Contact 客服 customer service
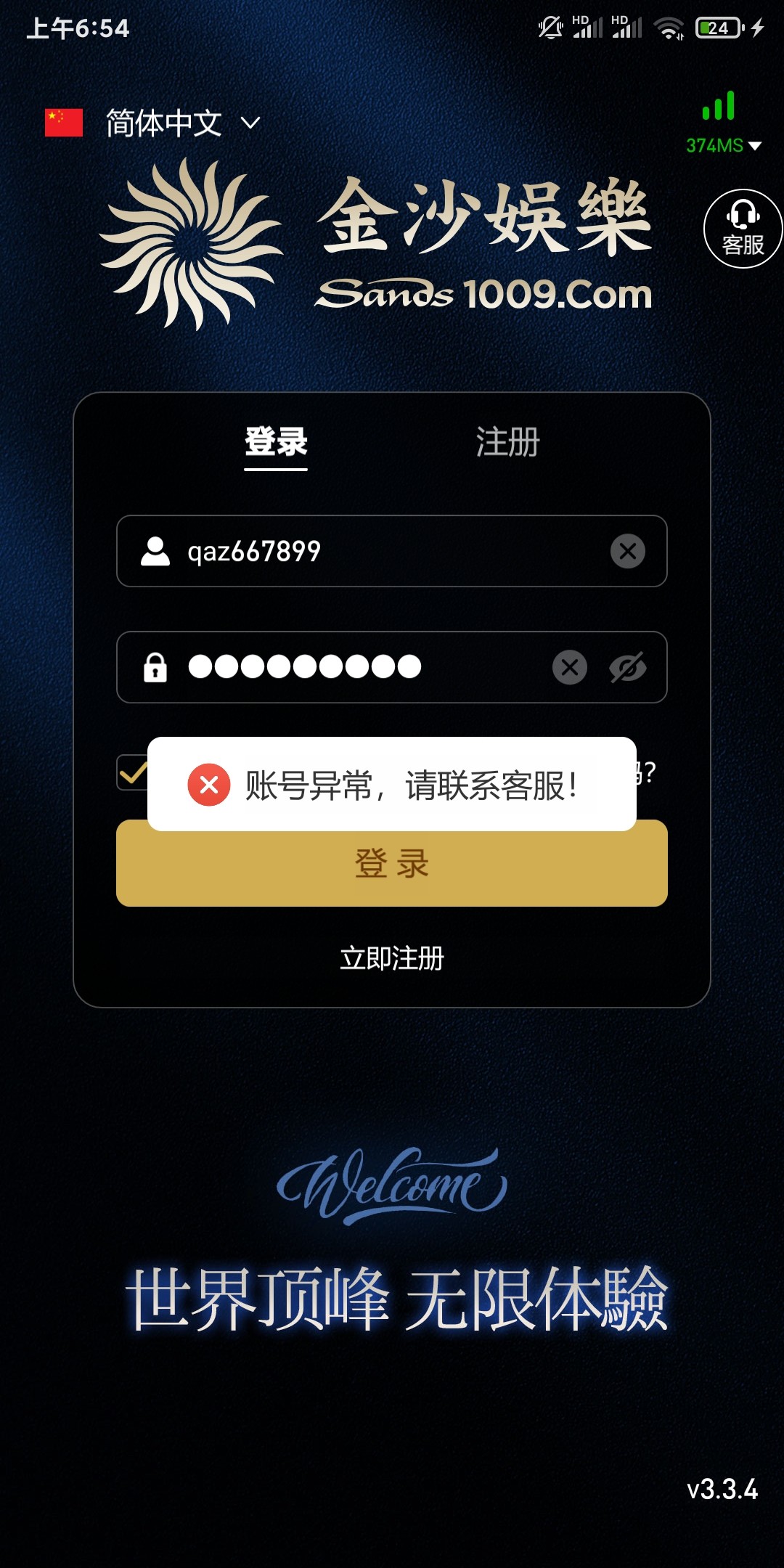 [x=743, y=229]
